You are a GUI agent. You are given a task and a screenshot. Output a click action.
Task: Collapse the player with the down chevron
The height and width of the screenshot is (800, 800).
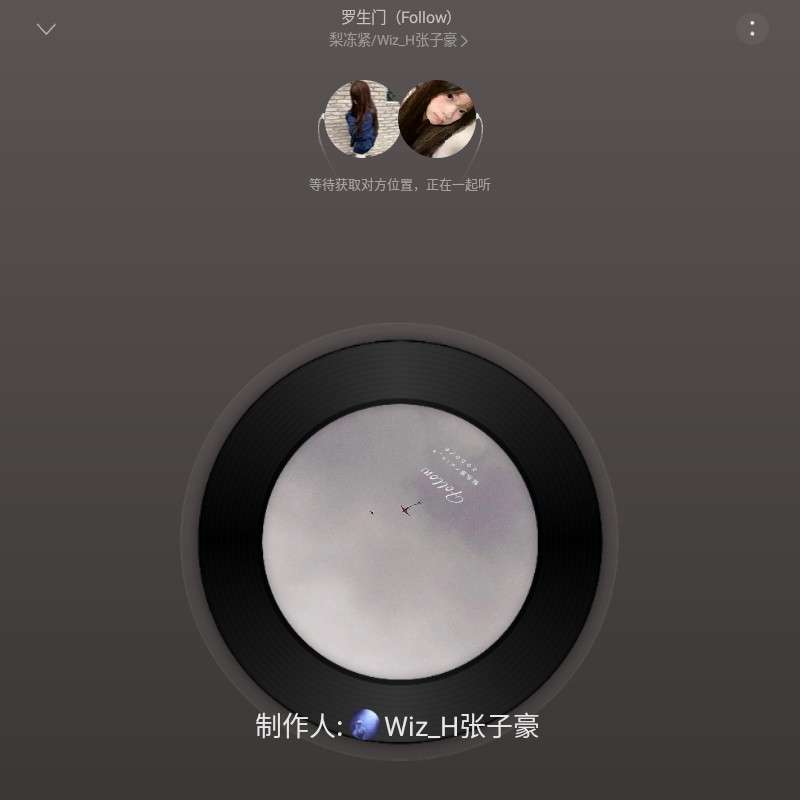click(46, 29)
